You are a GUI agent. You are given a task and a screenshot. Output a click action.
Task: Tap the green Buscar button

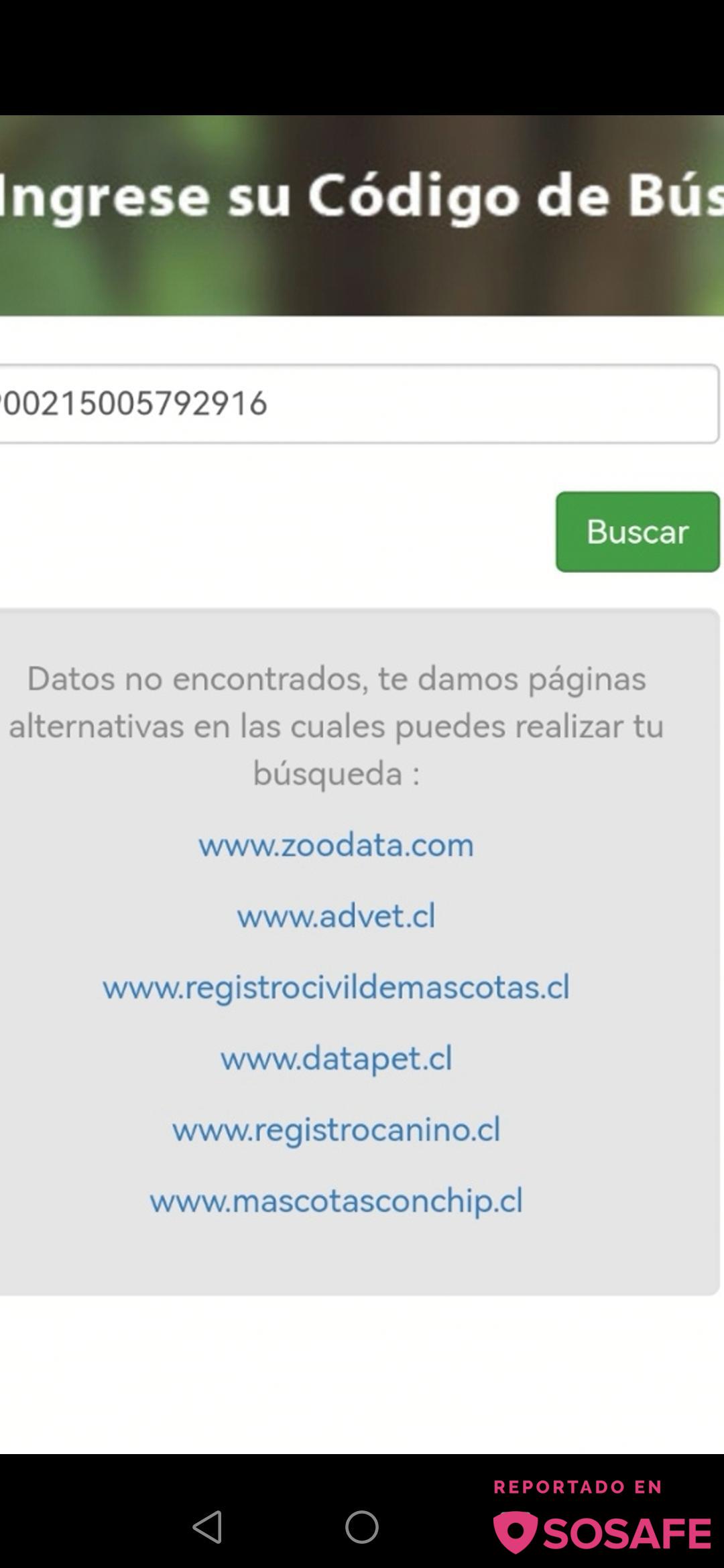(638, 532)
